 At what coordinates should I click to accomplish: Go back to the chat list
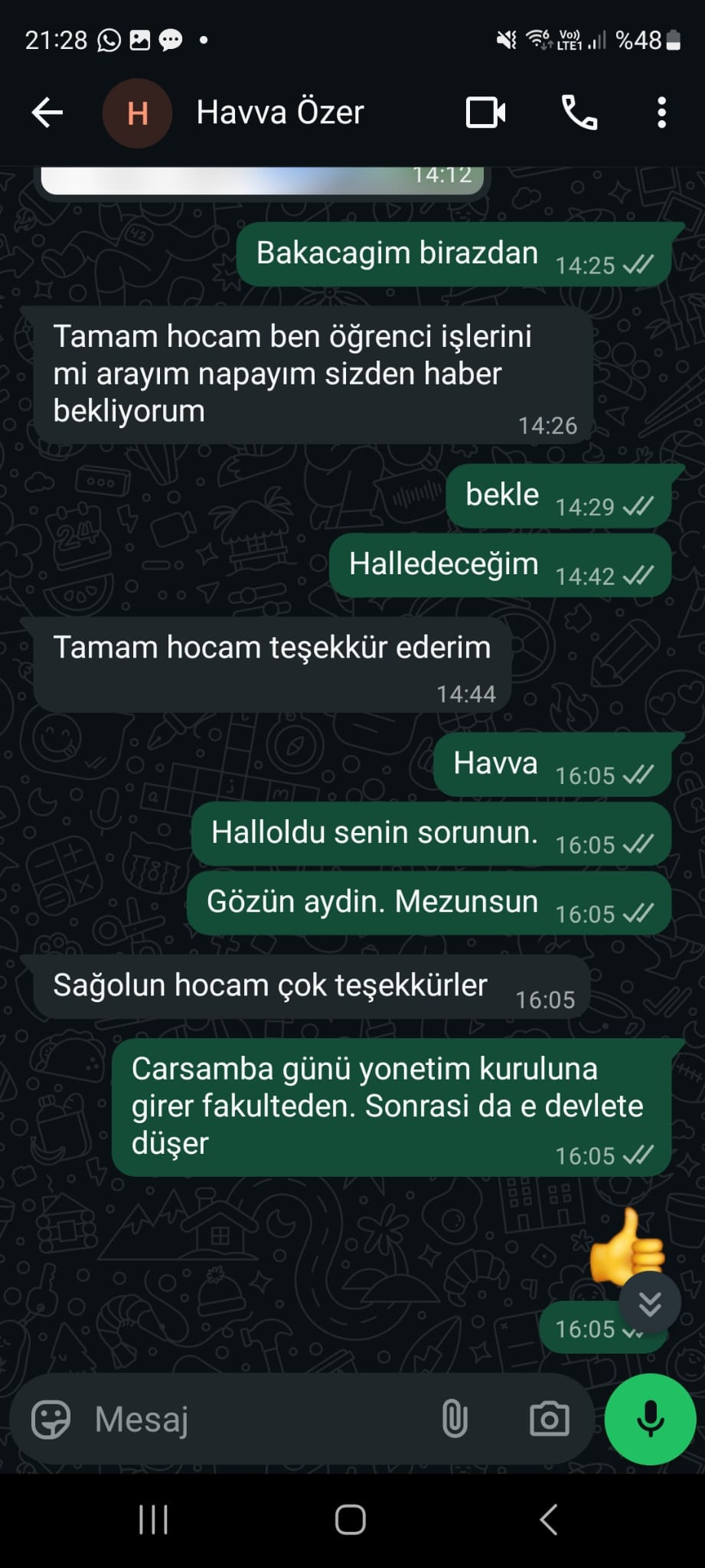coord(47,113)
